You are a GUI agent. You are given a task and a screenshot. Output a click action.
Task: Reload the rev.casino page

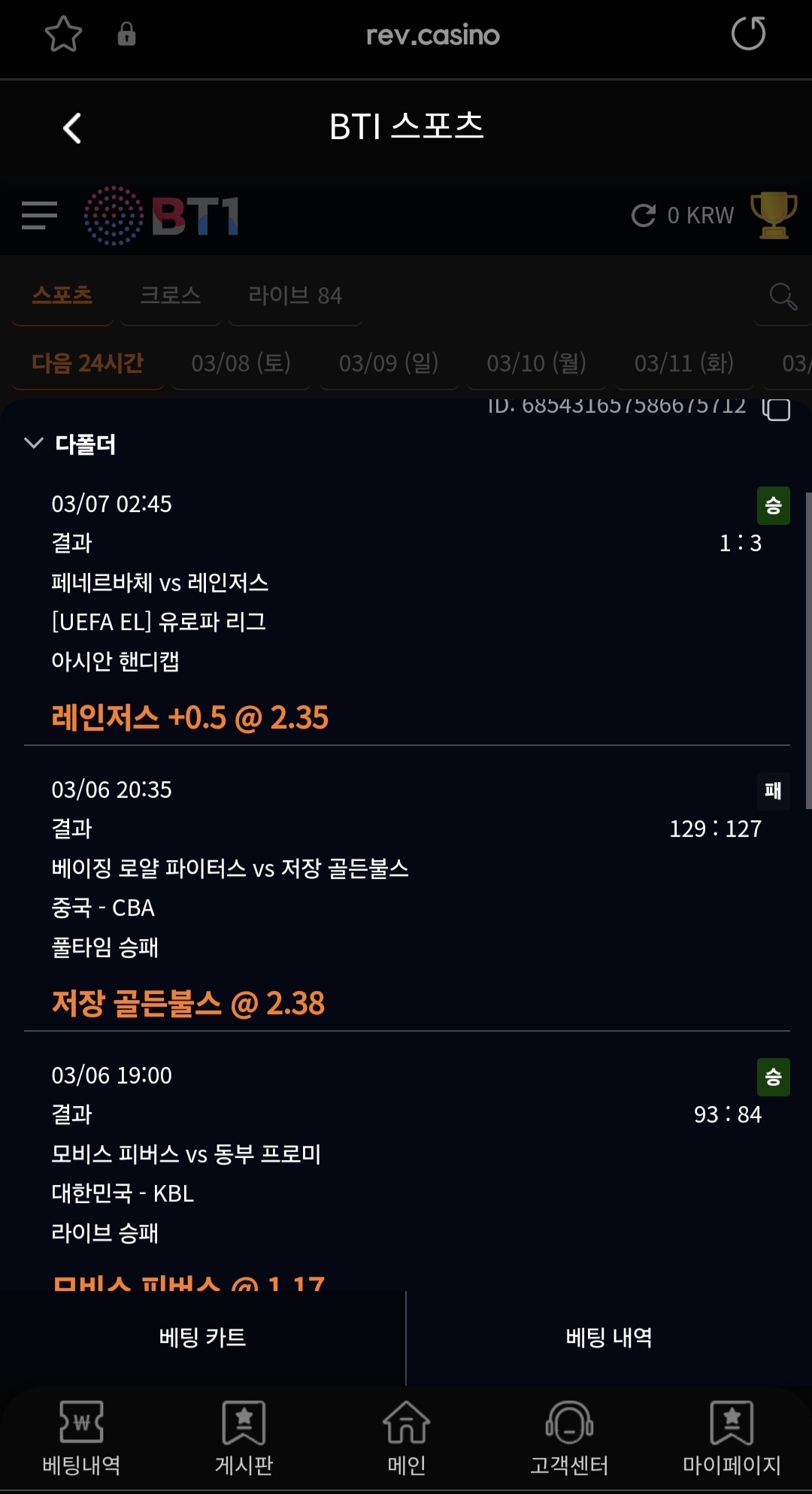pos(748,34)
